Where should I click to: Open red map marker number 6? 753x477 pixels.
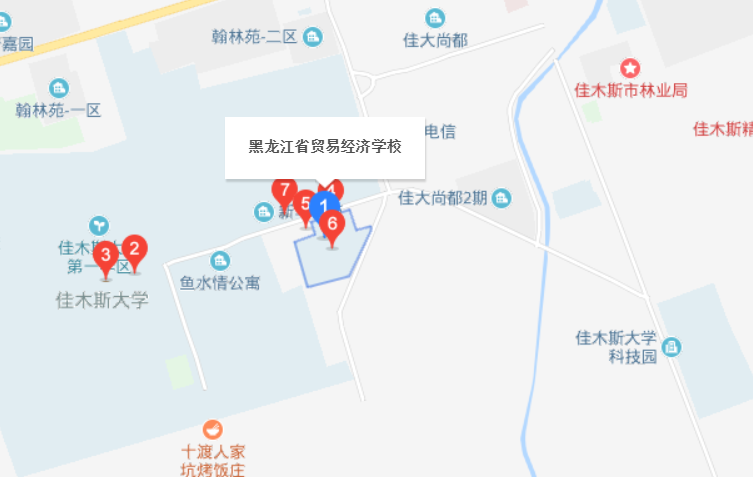(333, 225)
